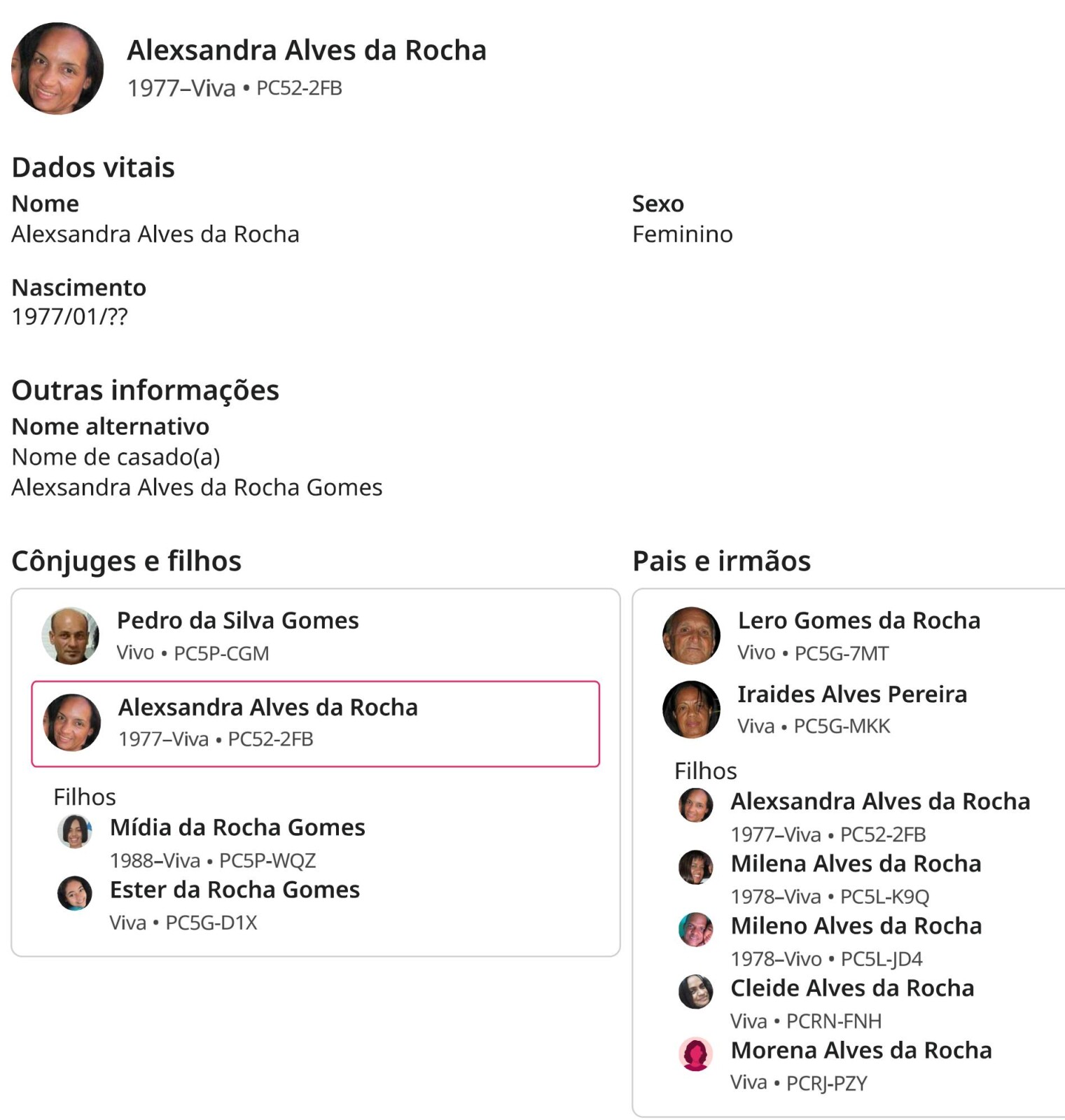The height and width of the screenshot is (1120, 1065).
Task: Open Pedro da Silva Gomes's profile
Action: pyautogui.click(x=237, y=621)
